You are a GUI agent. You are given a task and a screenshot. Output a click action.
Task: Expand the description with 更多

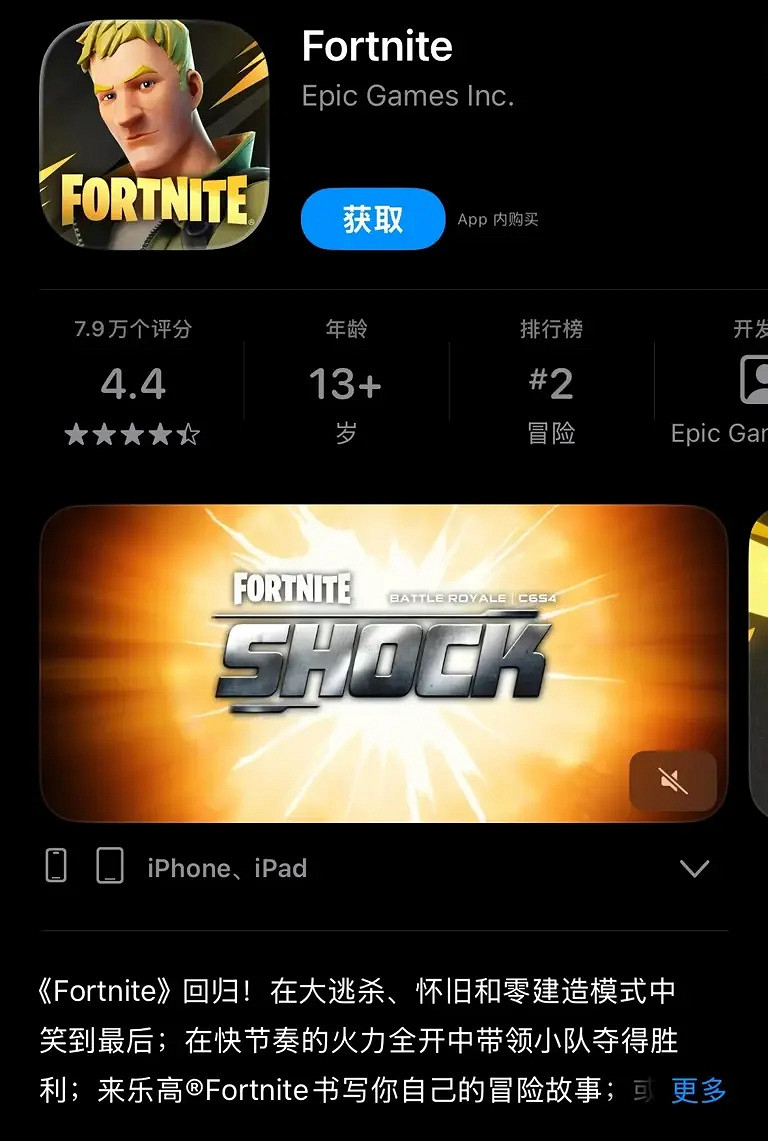(700, 1090)
